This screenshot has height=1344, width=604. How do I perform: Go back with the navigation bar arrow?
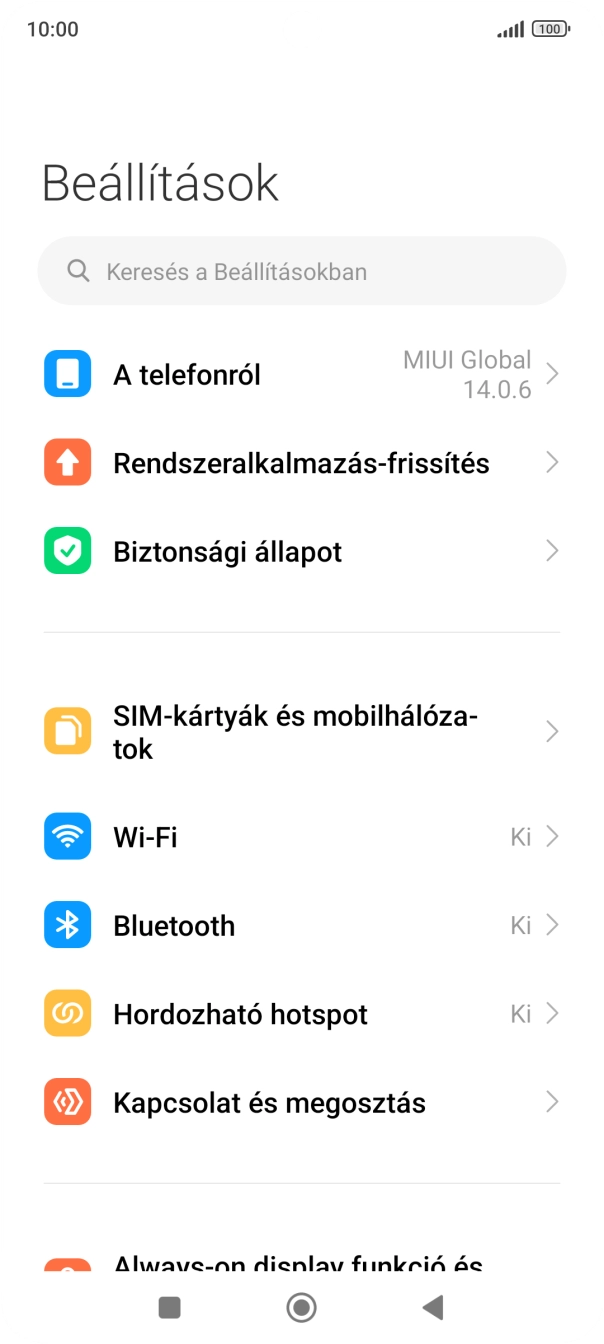click(x=432, y=1307)
